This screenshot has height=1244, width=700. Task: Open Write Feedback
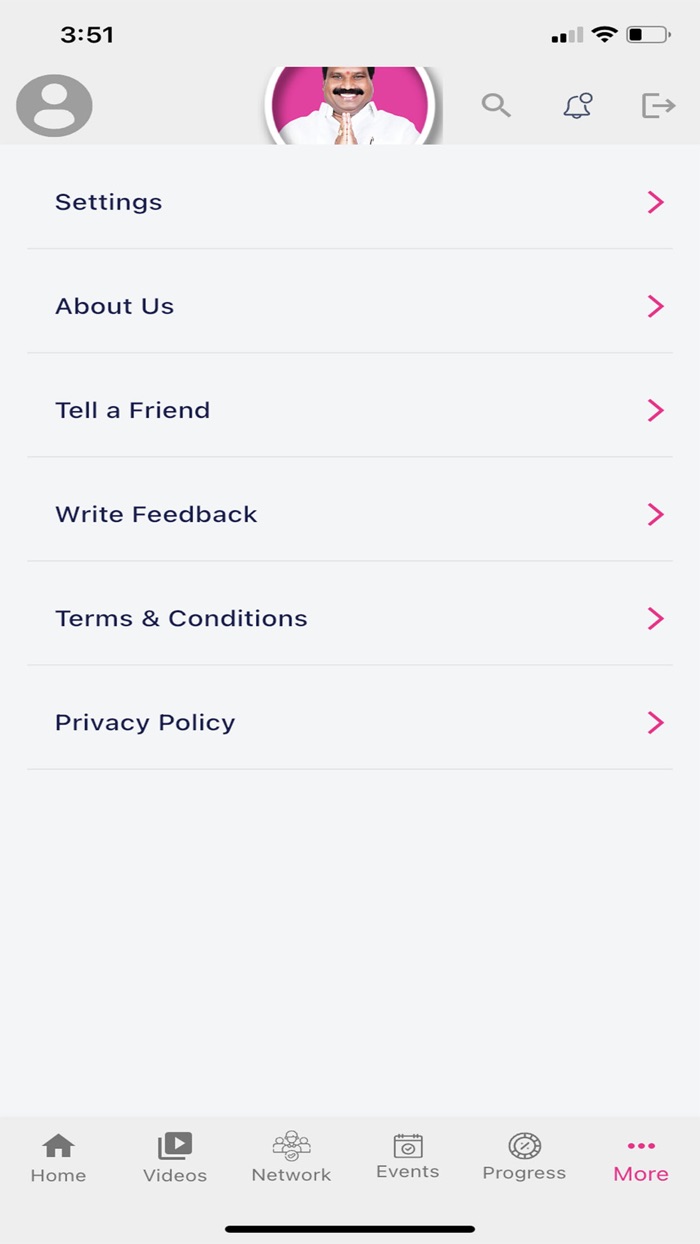coord(350,514)
